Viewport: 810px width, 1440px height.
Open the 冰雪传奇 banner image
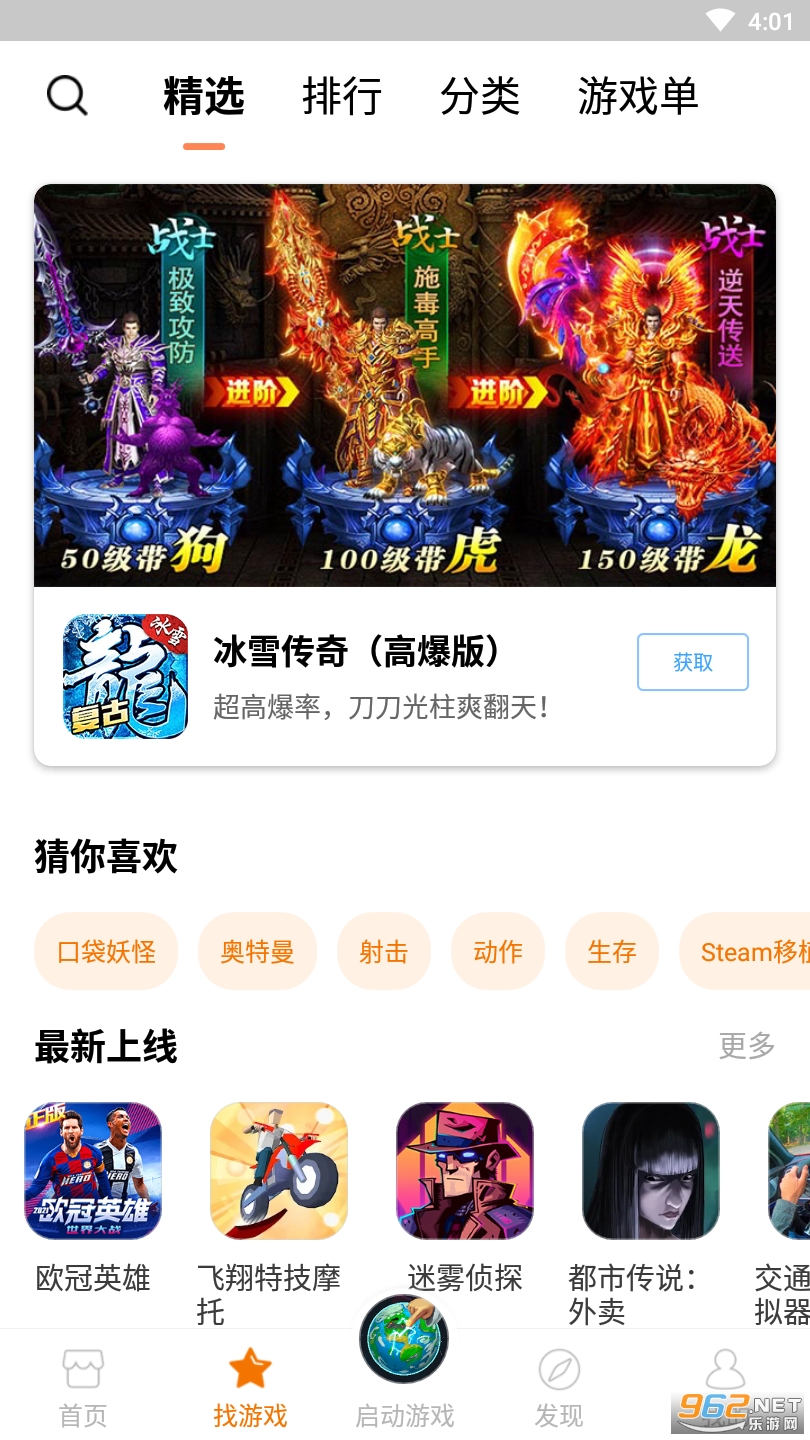(405, 385)
